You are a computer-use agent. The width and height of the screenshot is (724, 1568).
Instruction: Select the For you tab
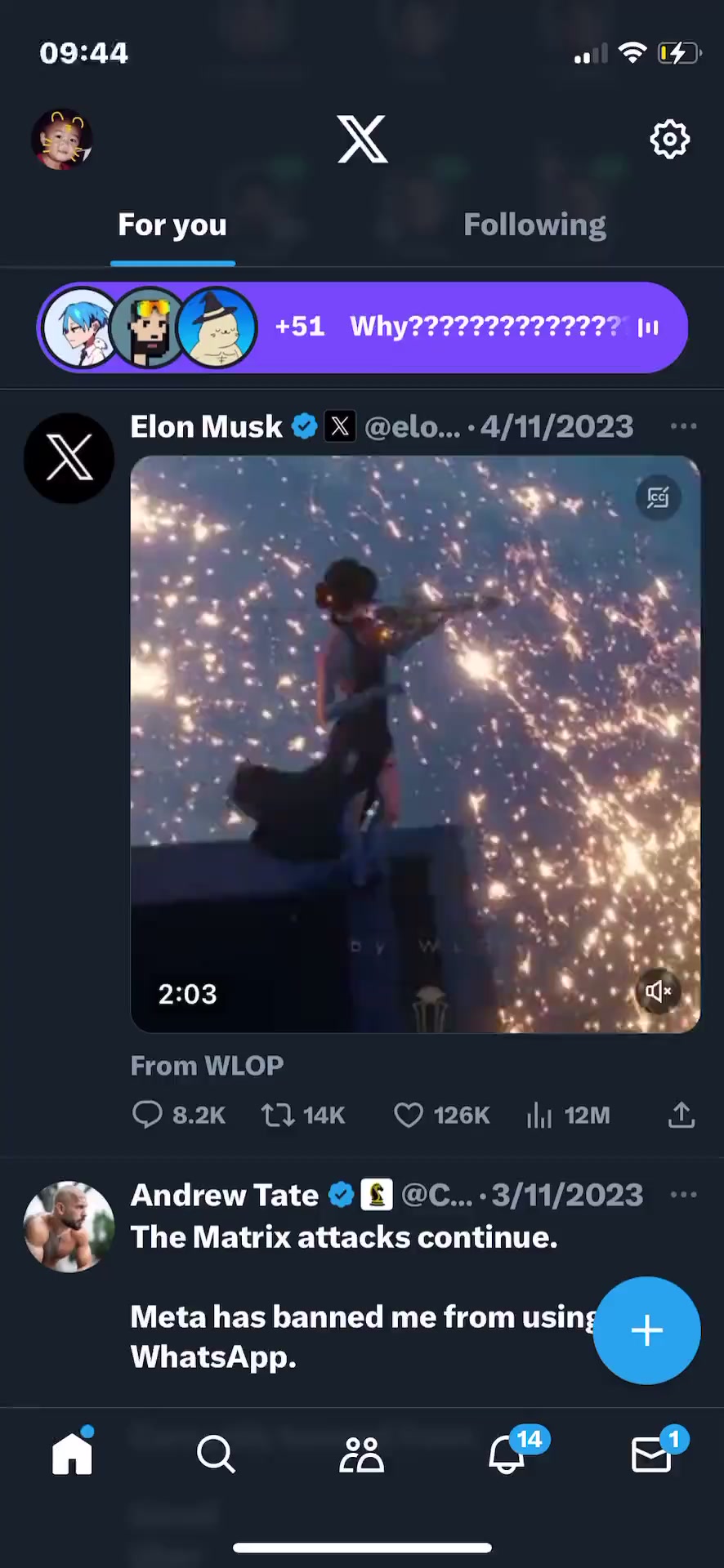172,225
